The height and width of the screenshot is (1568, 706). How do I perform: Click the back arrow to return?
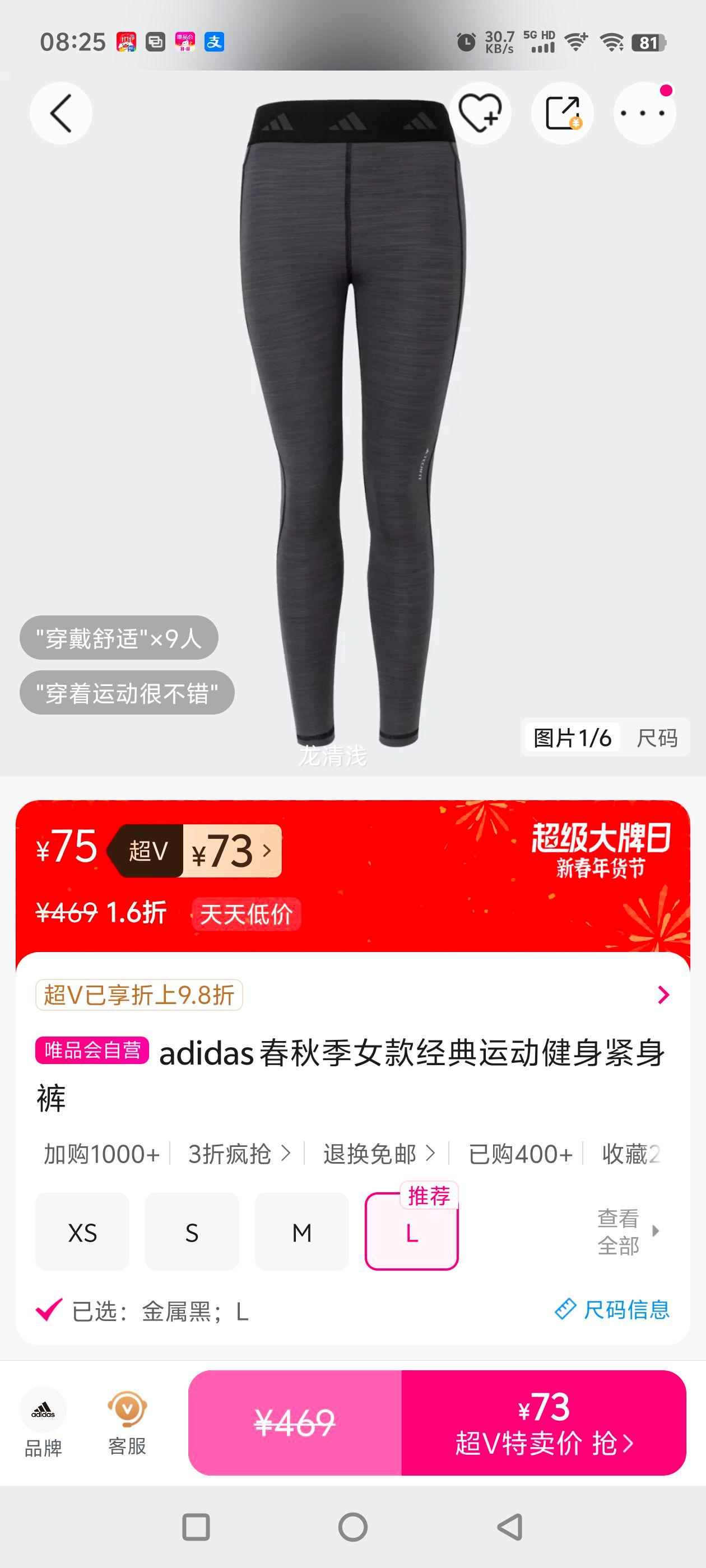point(61,113)
